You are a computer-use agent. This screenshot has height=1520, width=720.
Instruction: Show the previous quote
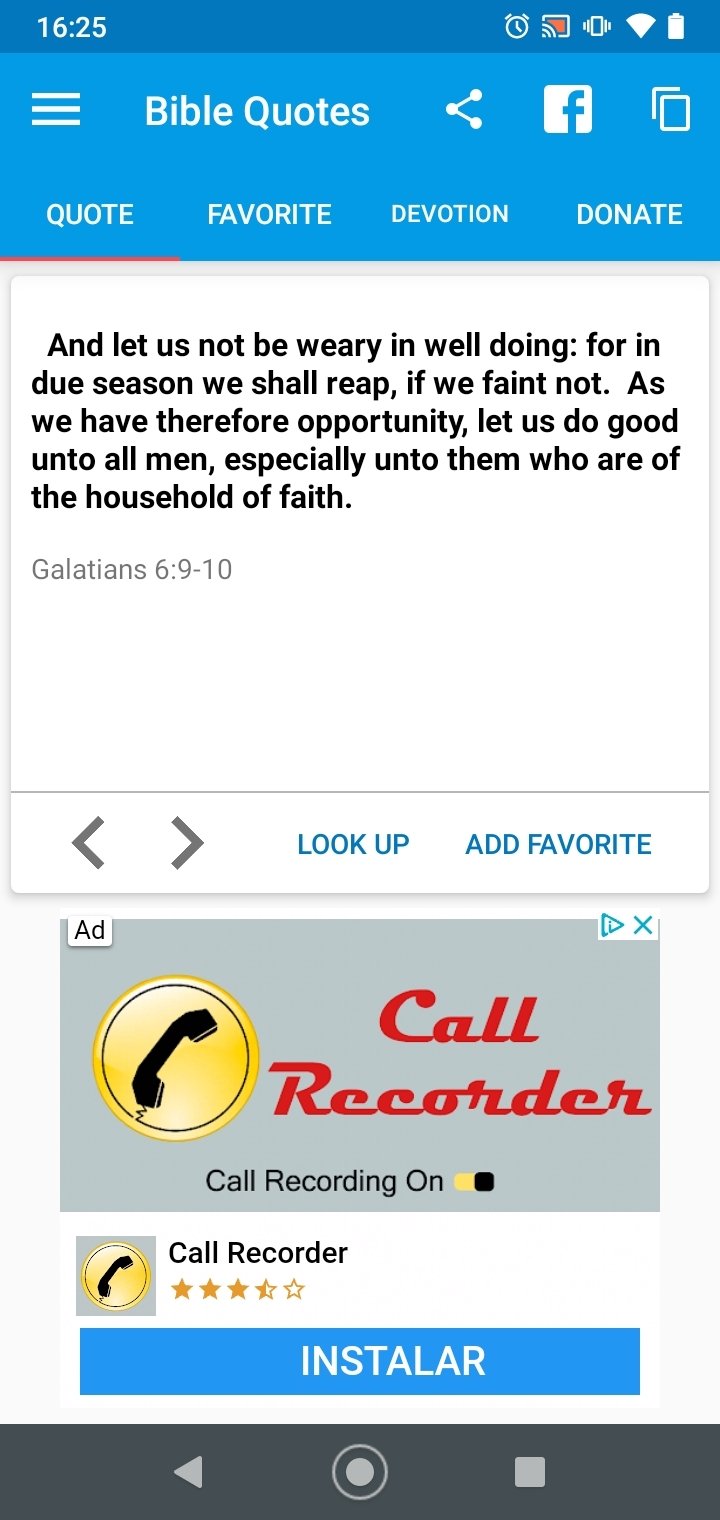pyautogui.click(x=88, y=843)
